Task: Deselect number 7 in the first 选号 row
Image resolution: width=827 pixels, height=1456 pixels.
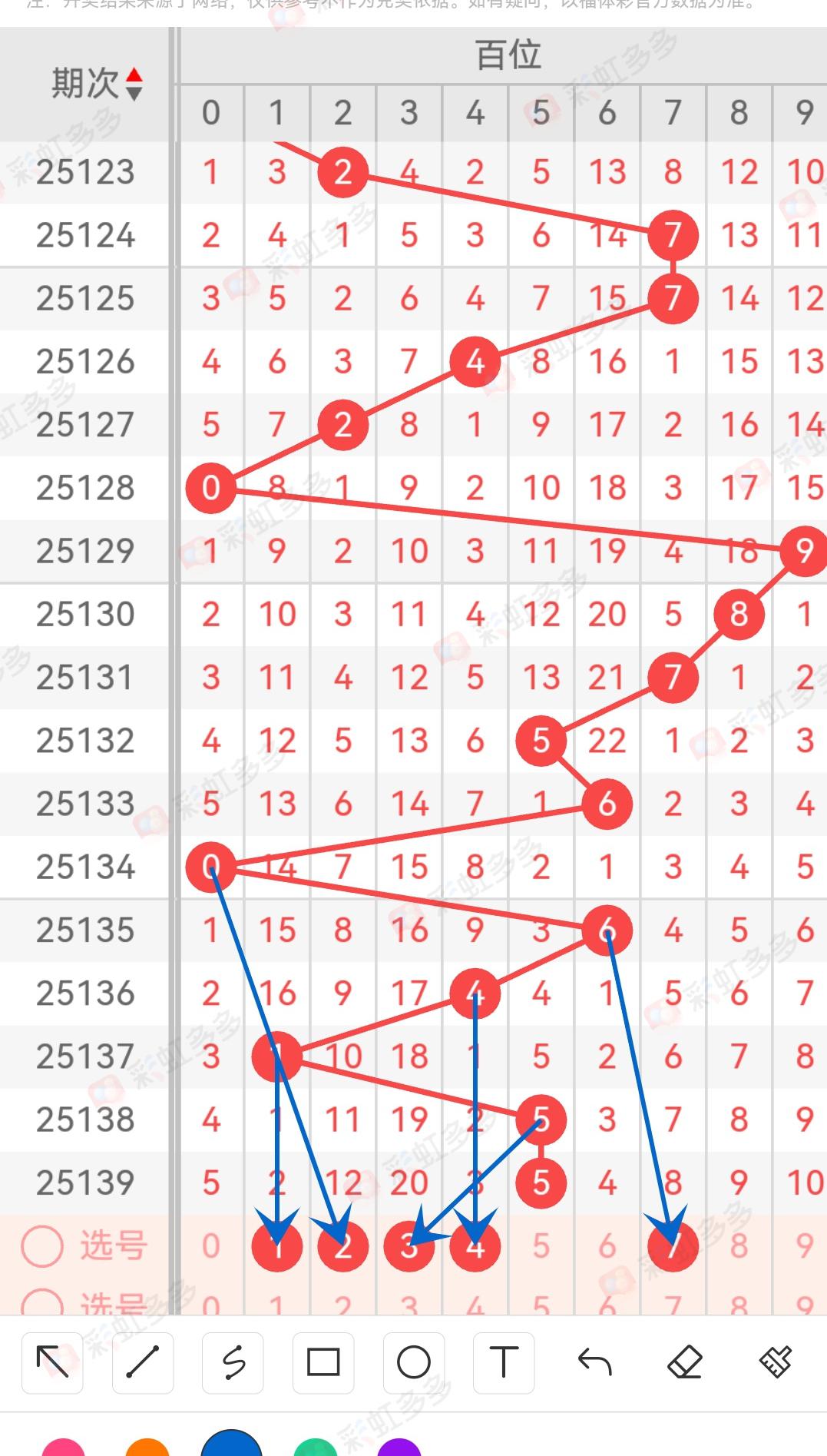Action: tap(673, 1246)
